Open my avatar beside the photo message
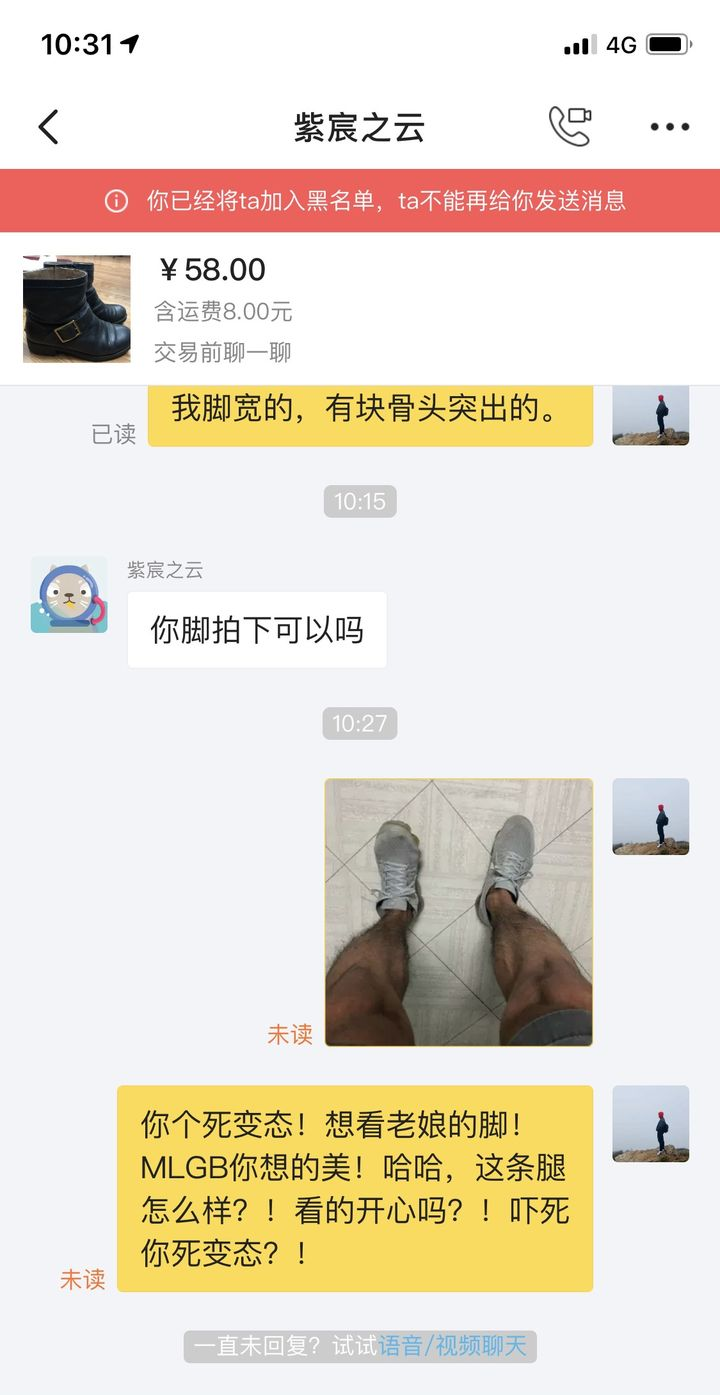 coord(651,816)
